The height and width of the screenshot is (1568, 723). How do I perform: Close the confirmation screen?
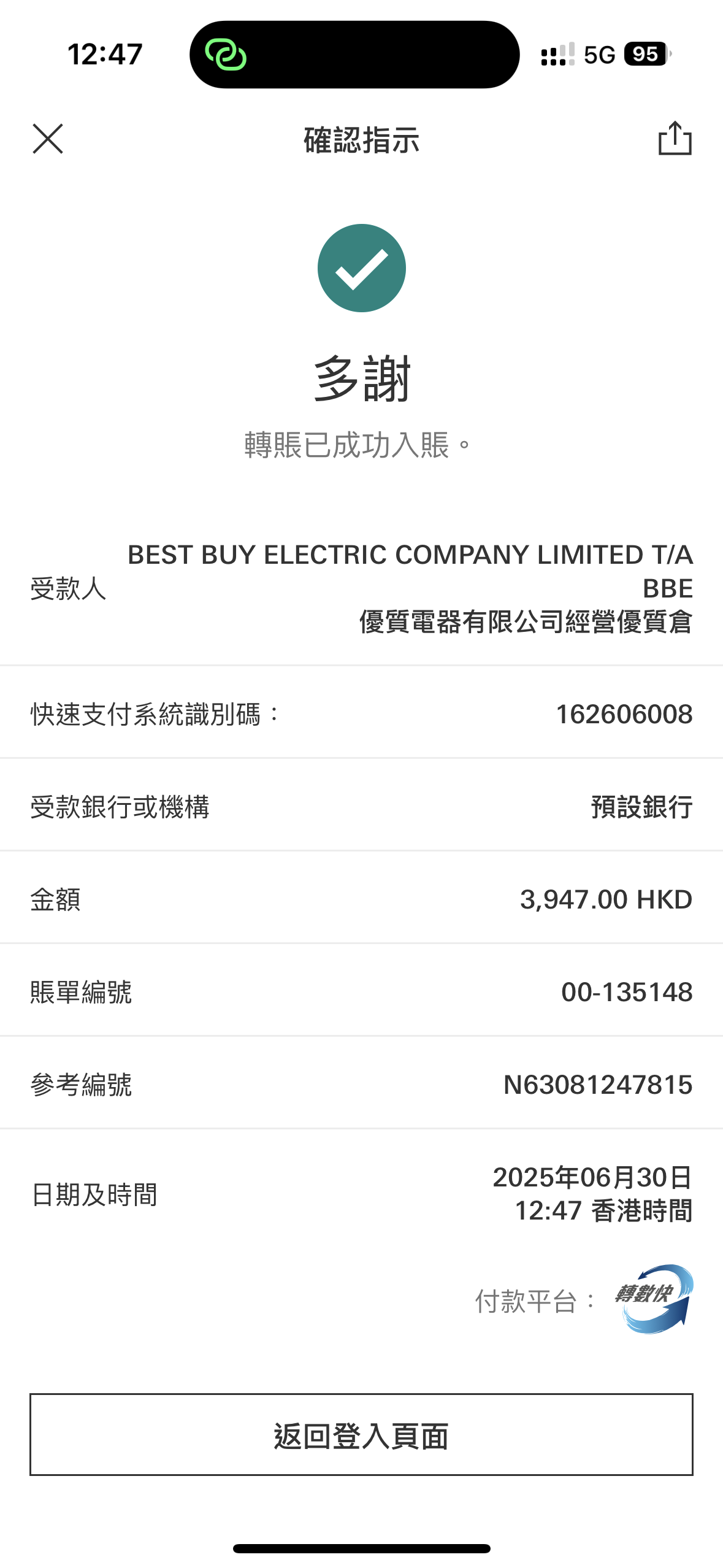pos(48,139)
